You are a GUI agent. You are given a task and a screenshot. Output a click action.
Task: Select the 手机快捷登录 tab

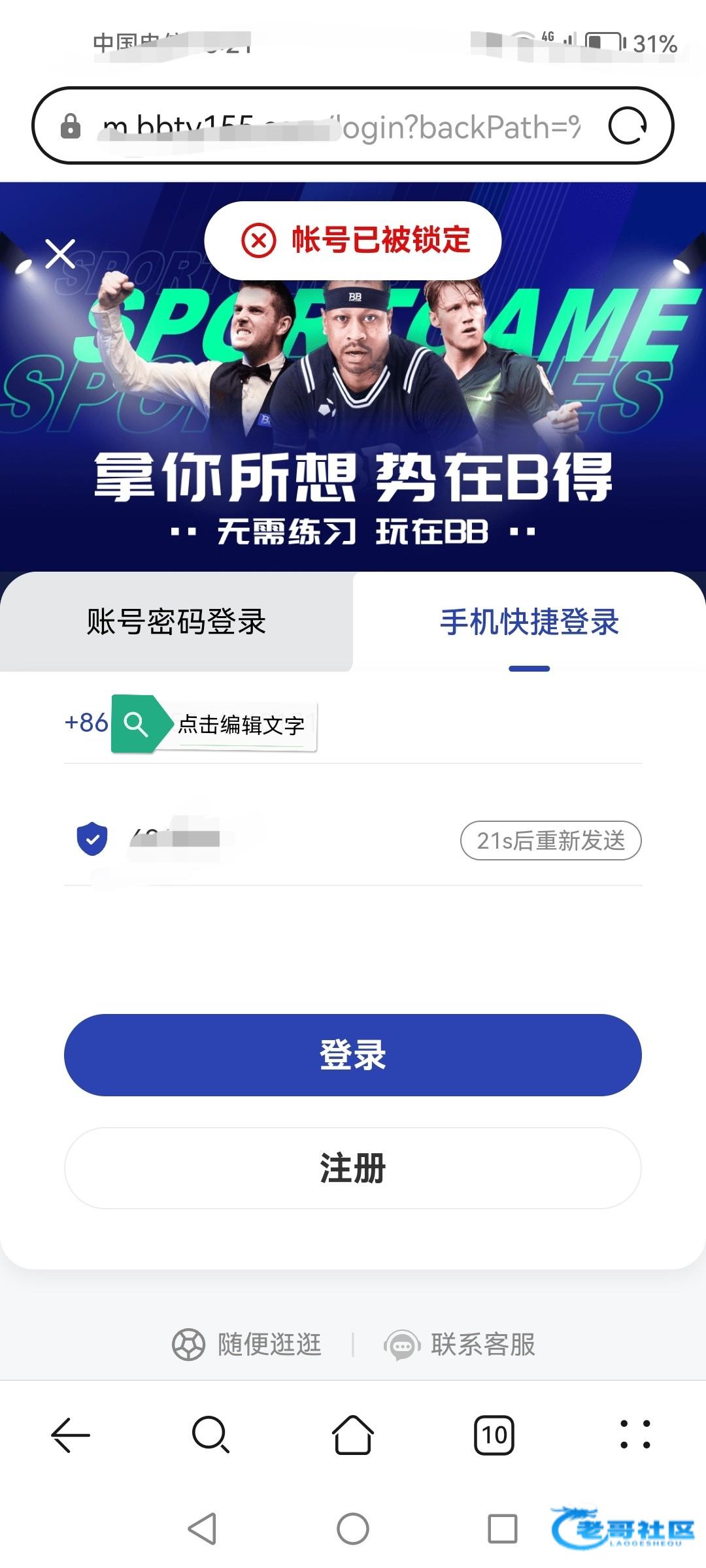pyautogui.click(x=529, y=621)
